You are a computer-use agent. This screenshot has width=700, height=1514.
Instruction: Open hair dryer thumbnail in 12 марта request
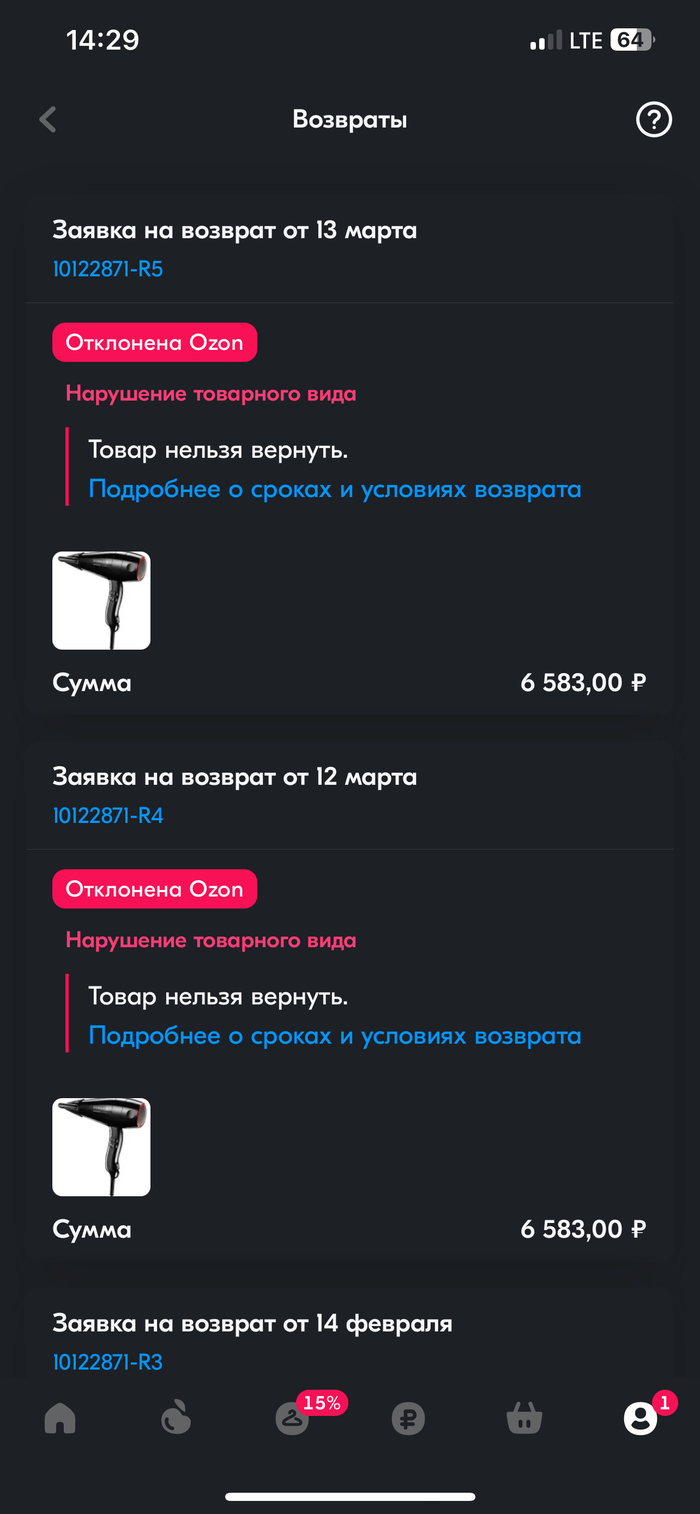[x=101, y=1147]
